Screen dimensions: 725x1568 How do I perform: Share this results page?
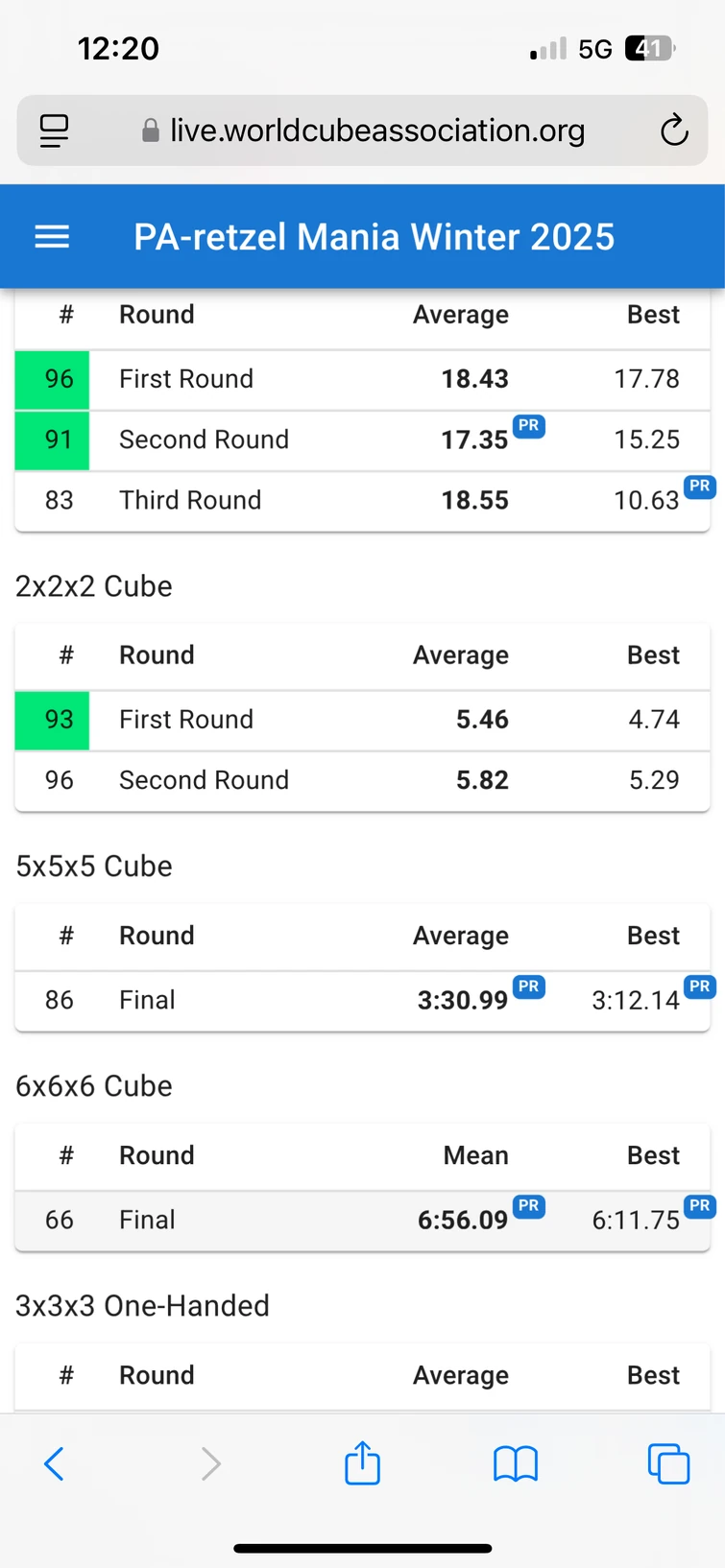click(362, 1463)
